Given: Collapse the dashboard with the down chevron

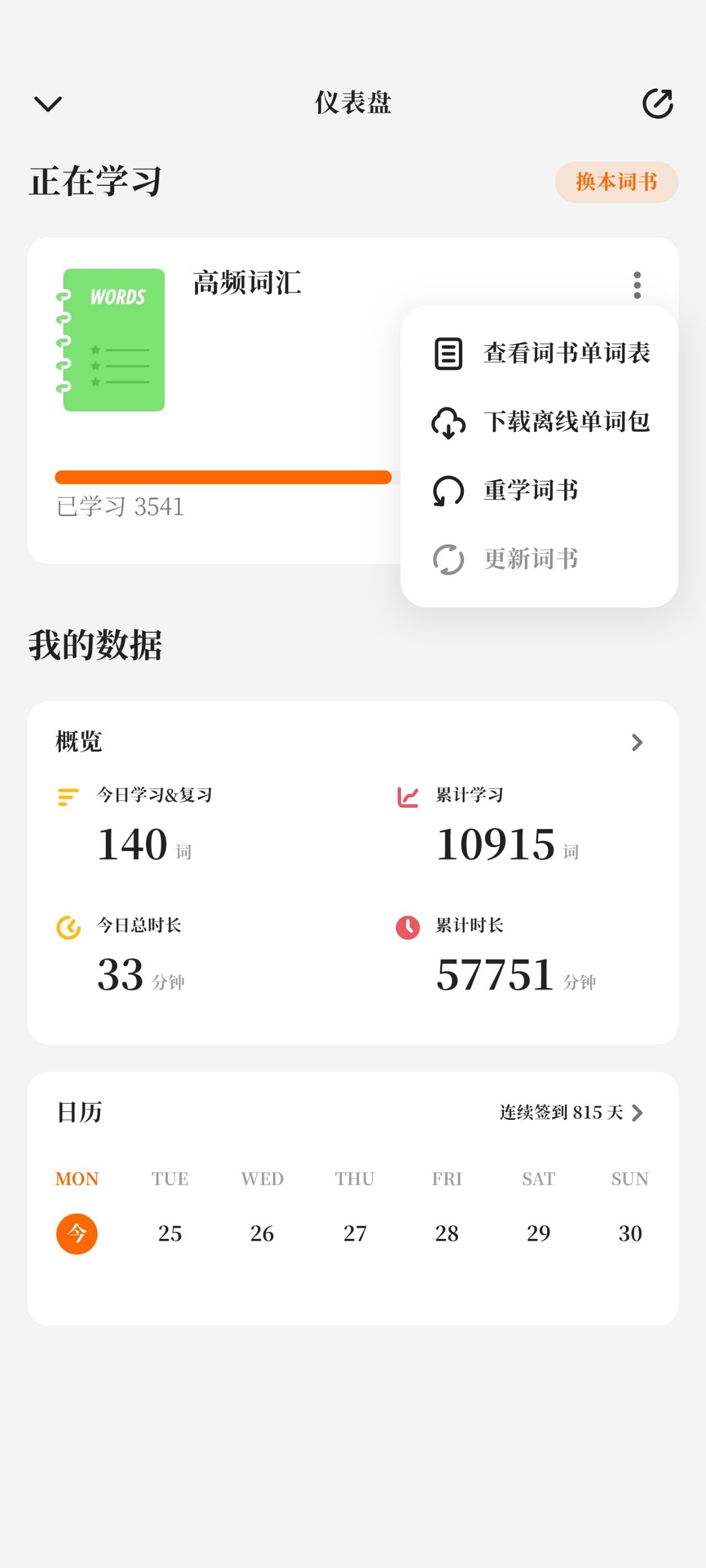Looking at the screenshot, I should 47,104.
